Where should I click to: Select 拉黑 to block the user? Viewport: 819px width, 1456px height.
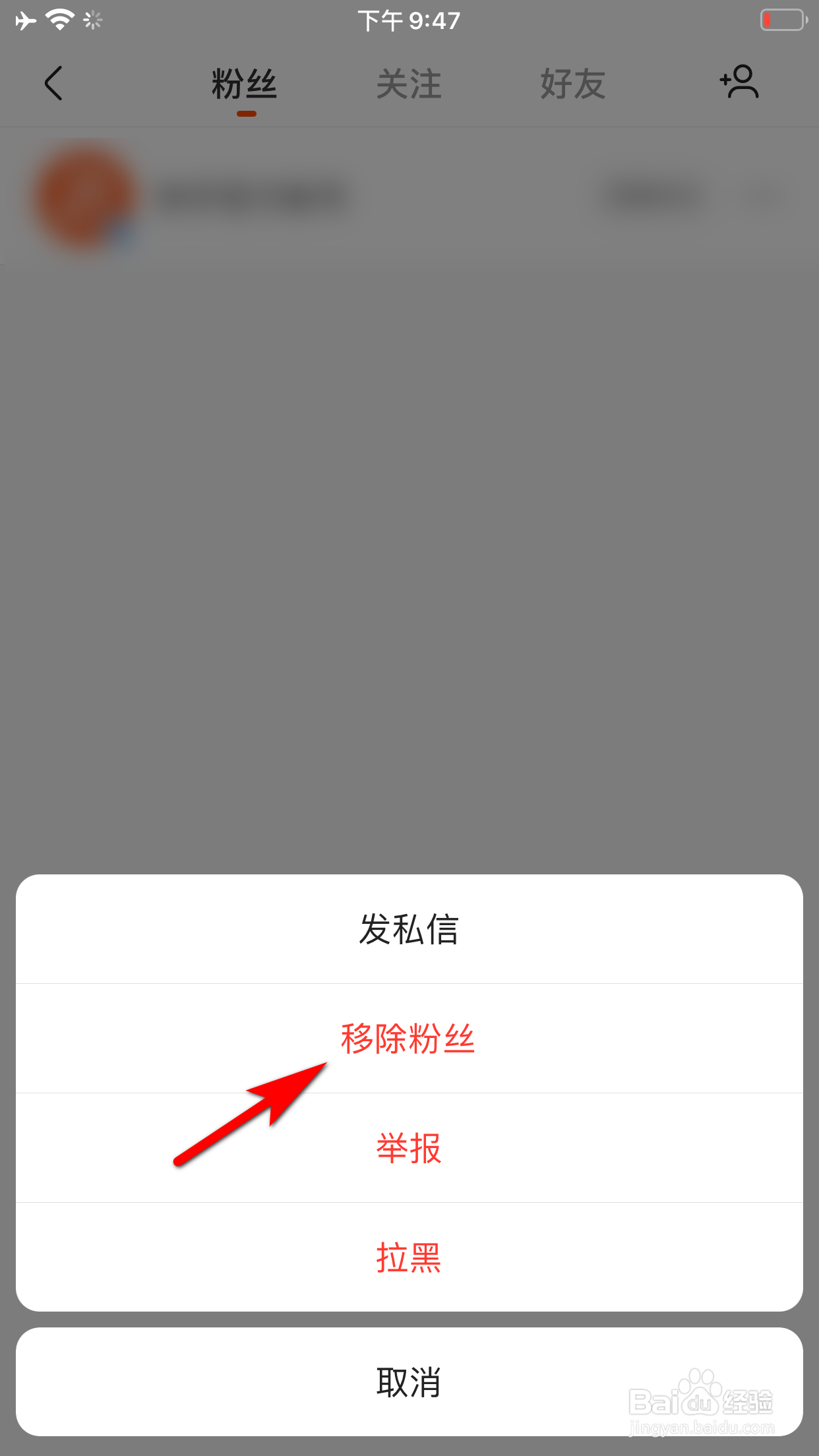click(x=409, y=1257)
